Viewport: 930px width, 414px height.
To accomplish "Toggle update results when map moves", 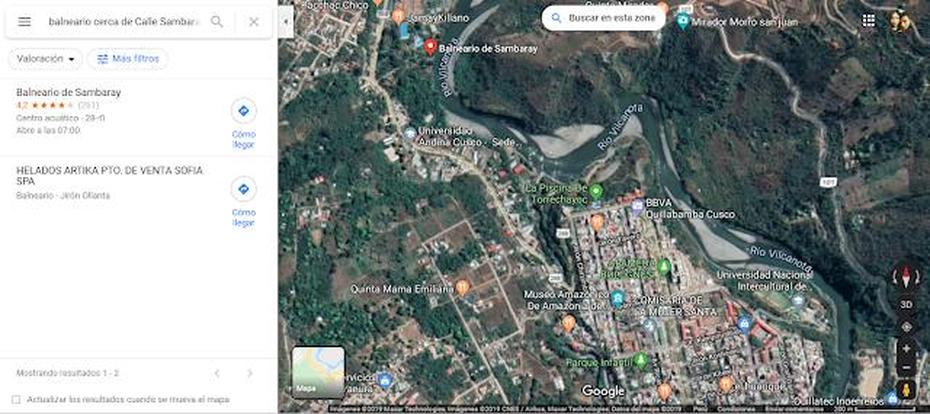I will (16, 399).
